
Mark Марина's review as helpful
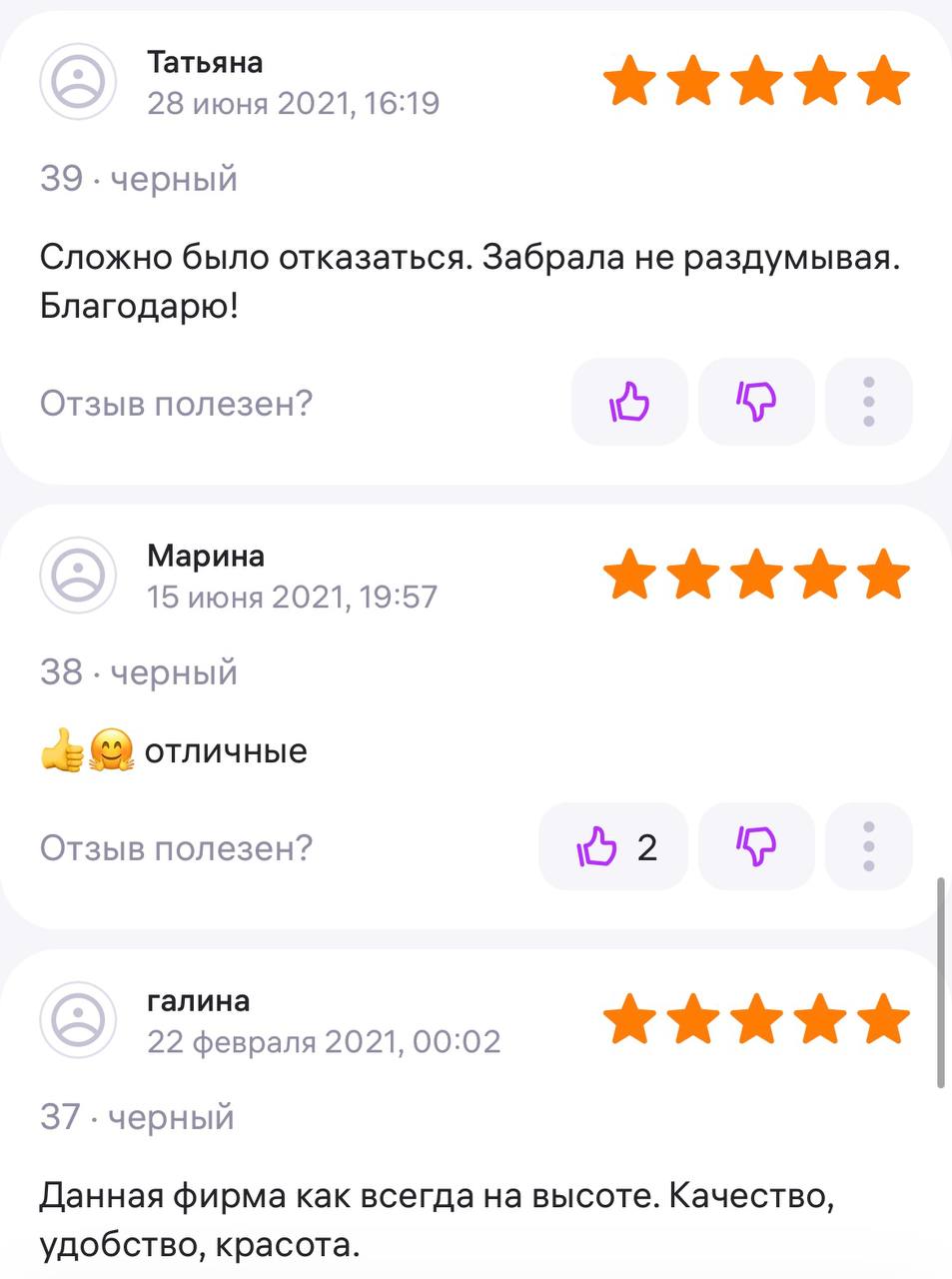pyautogui.click(x=613, y=847)
